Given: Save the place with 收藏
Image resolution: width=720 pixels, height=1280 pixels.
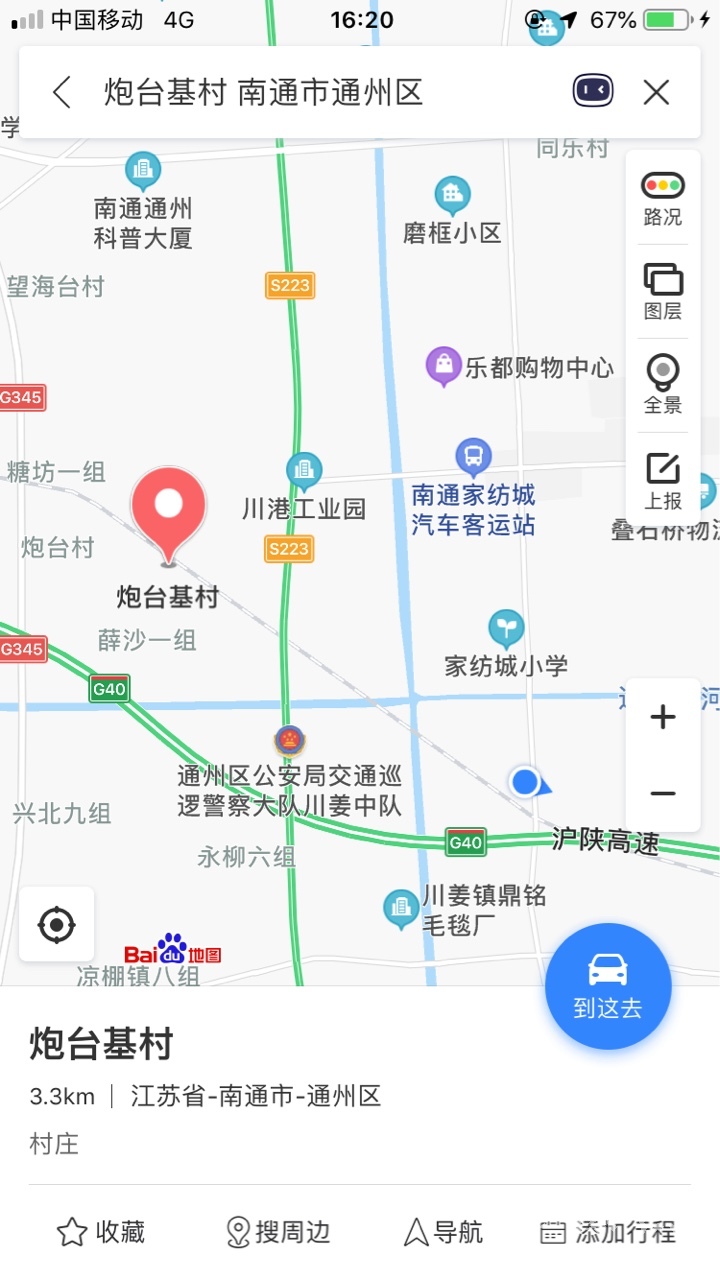Looking at the screenshot, I should 101,1232.
